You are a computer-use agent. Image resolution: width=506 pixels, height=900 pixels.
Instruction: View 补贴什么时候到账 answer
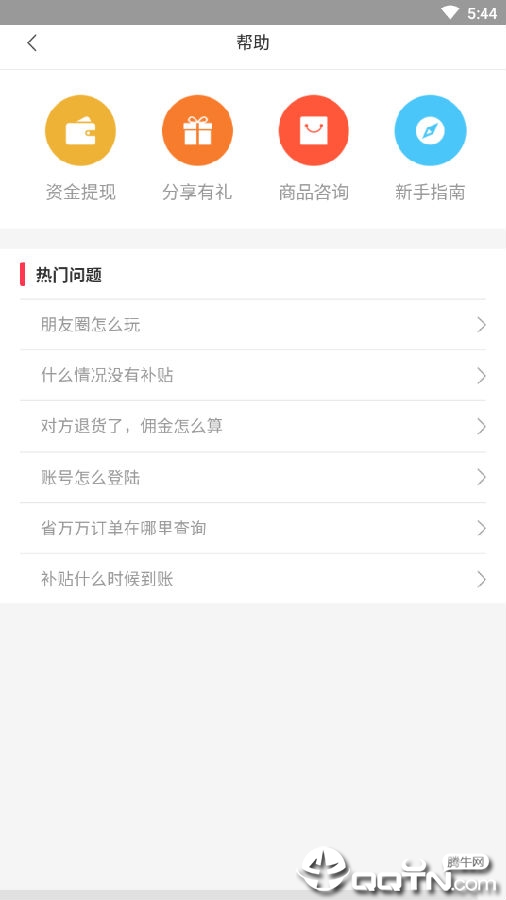(253, 579)
